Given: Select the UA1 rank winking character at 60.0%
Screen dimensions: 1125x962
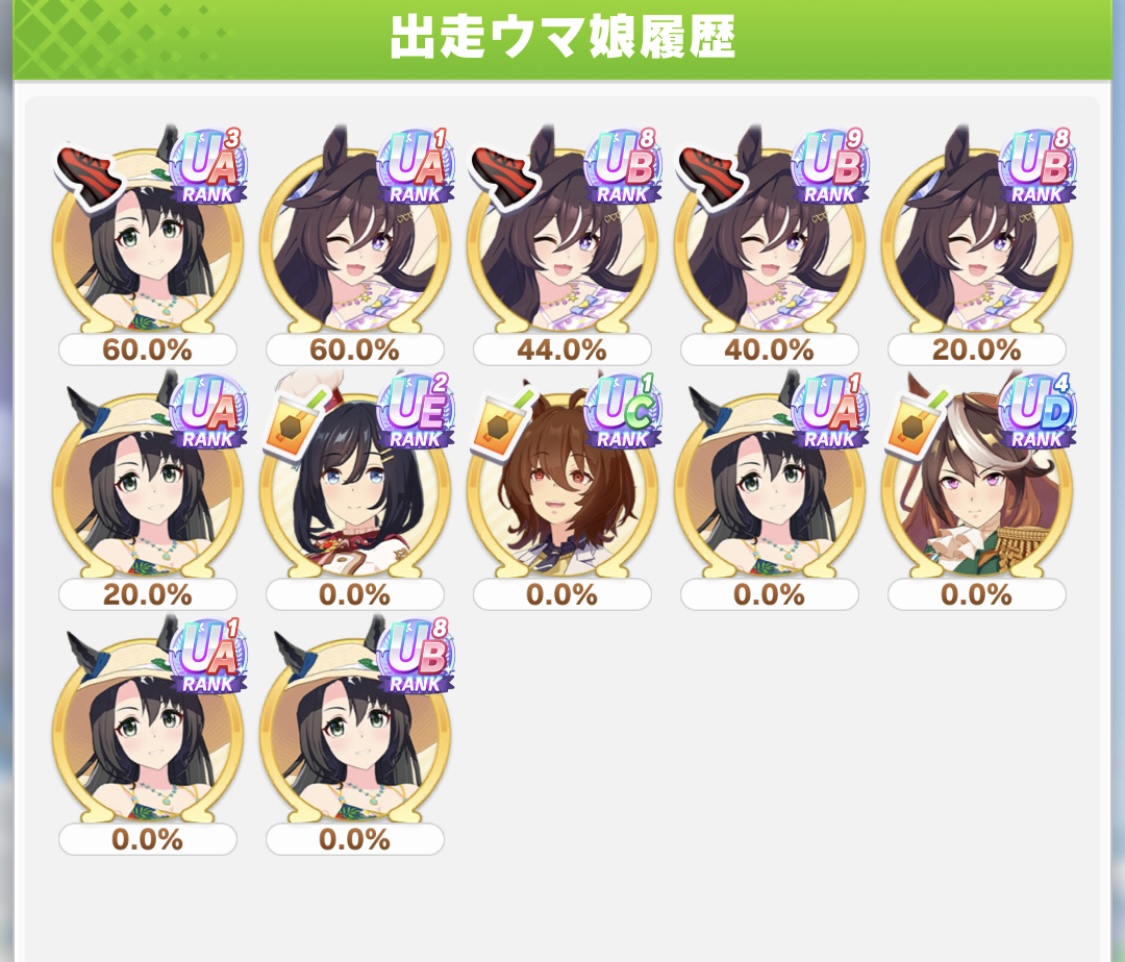Looking at the screenshot, I should pos(355,240).
